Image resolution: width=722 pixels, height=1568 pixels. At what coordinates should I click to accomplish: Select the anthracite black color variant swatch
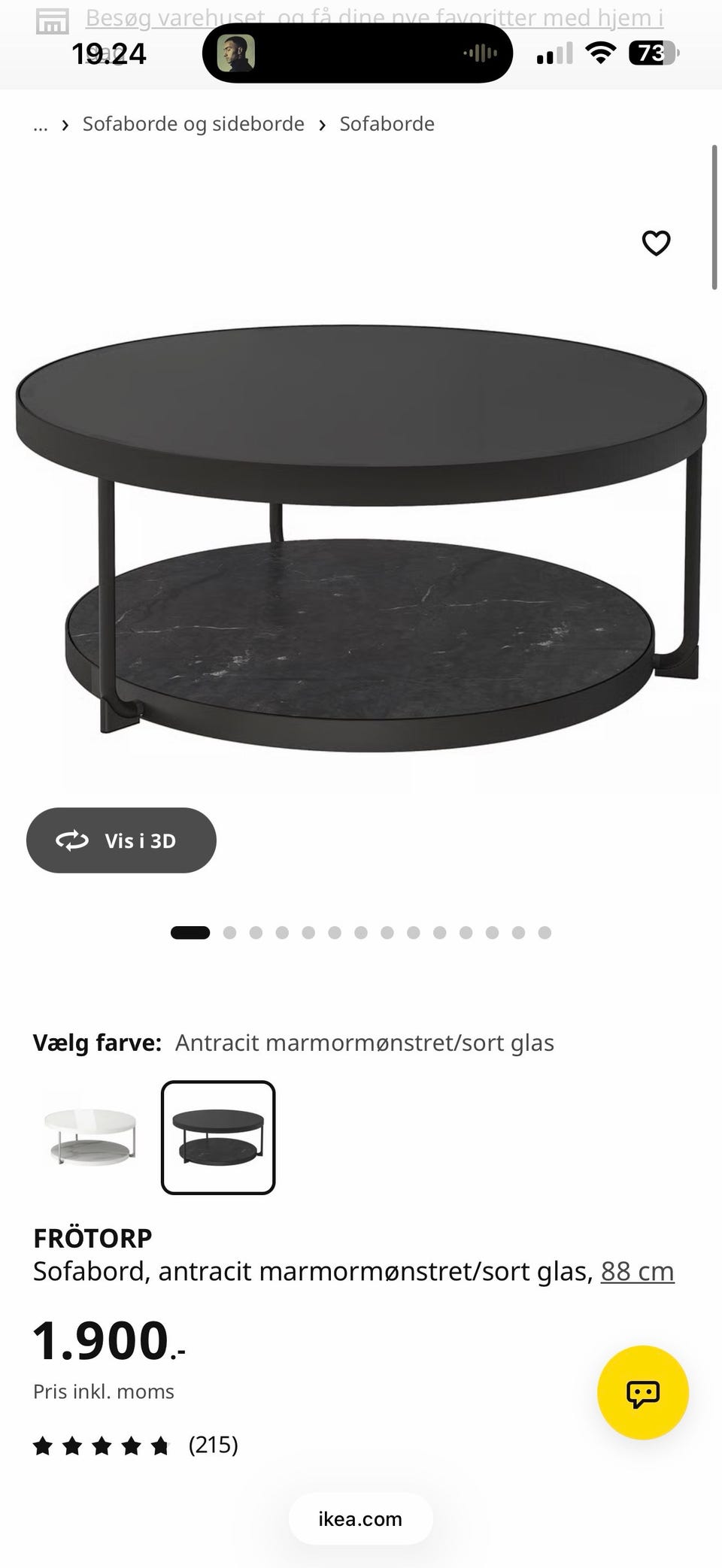(x=218, y=1137)
